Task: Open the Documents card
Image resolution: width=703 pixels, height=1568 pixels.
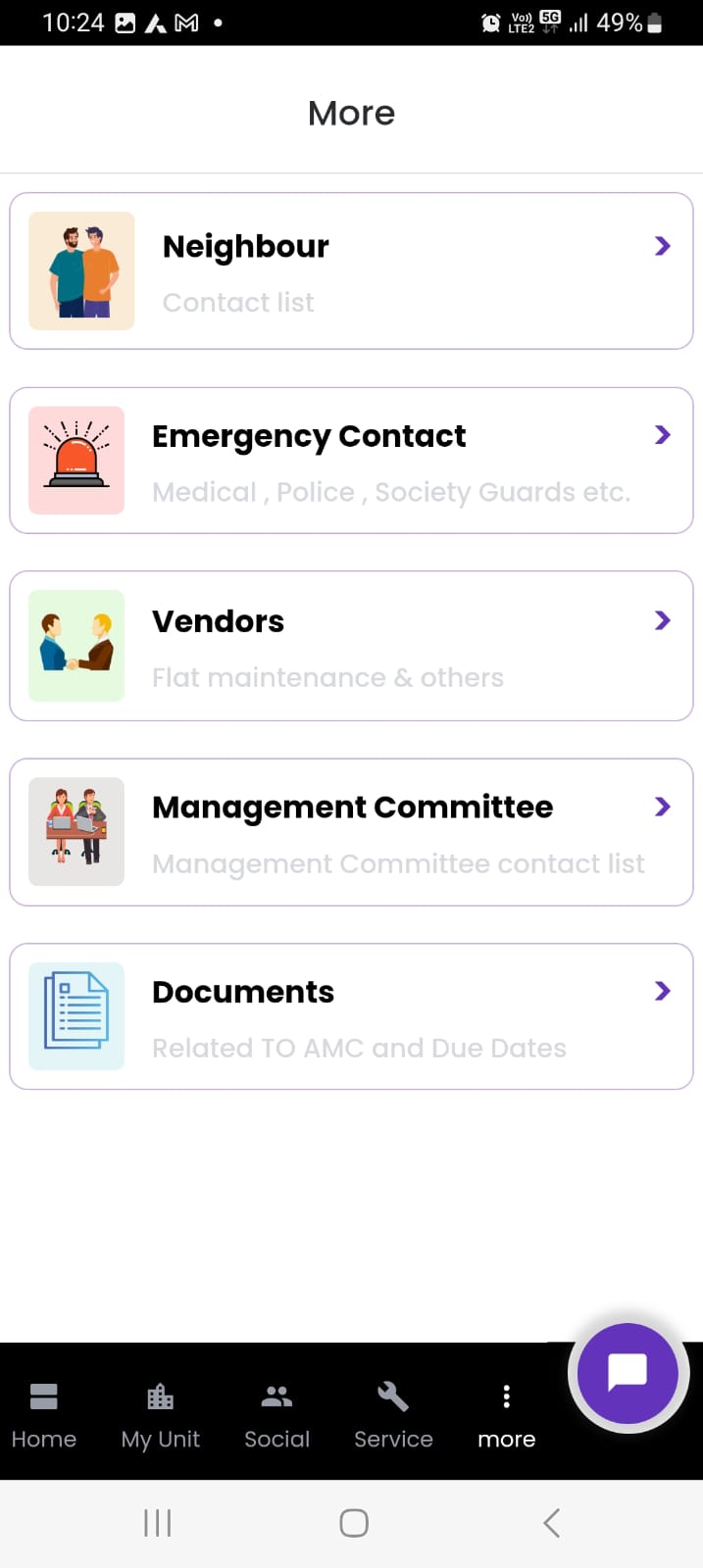Action: [351, 1016]
